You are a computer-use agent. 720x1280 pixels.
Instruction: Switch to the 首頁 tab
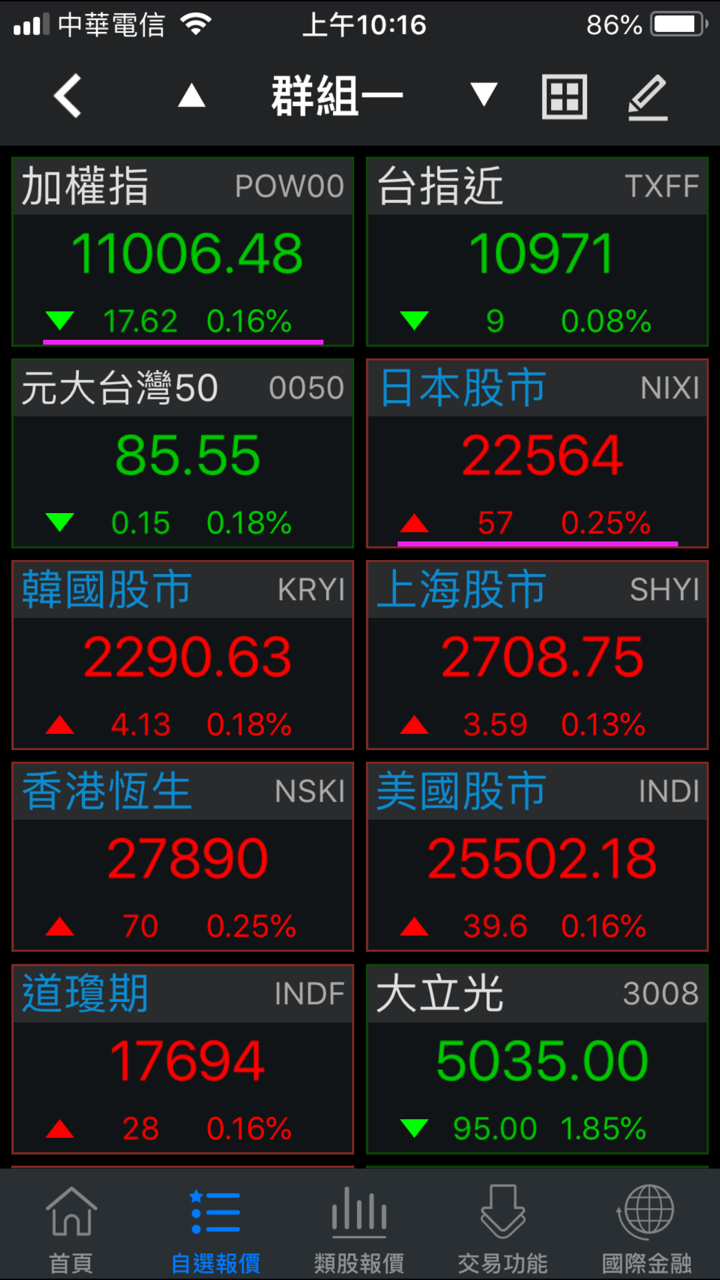[x=71, y=1228]
